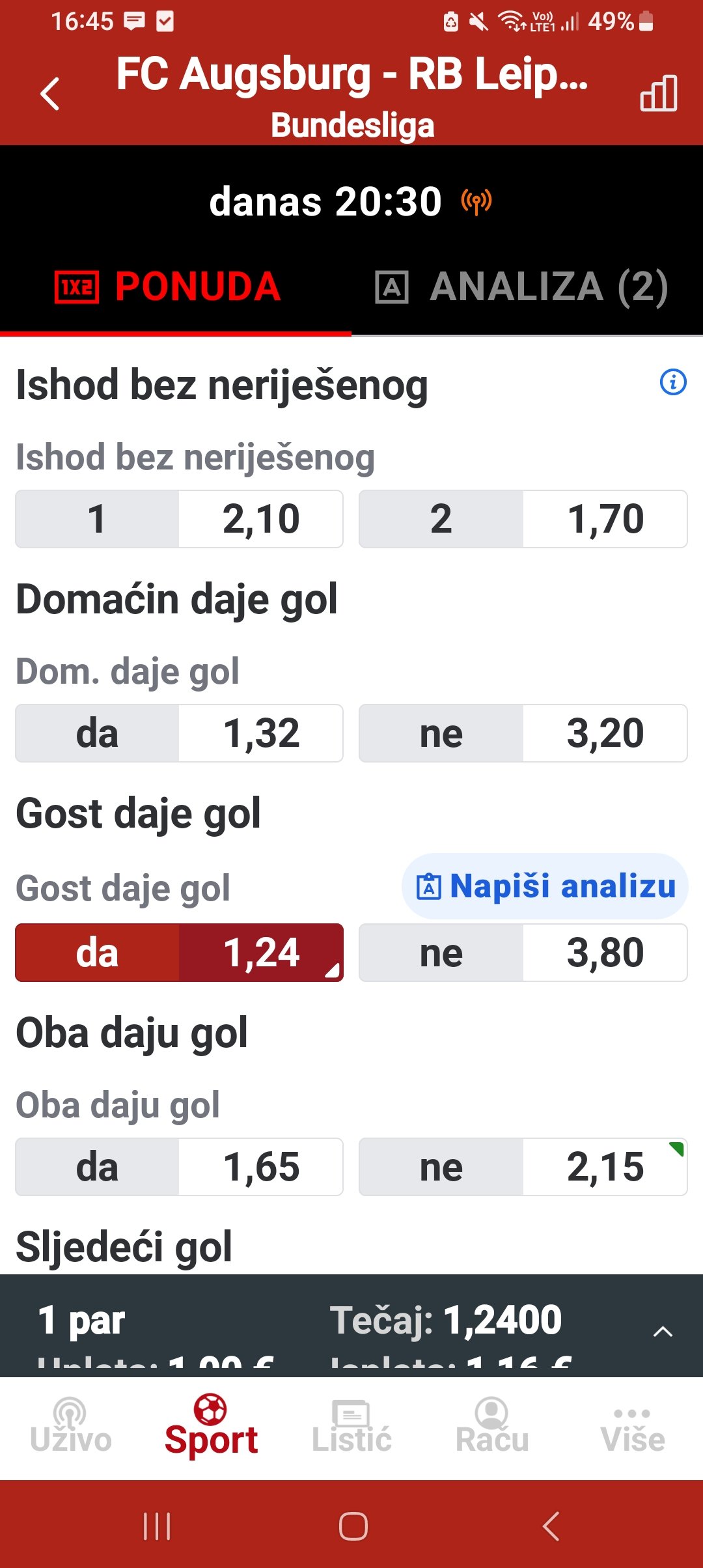Pick outcome 2 at odds 1,70
Image resolution: width=703 pixels, height=1568 pixels.
[523, 519]
